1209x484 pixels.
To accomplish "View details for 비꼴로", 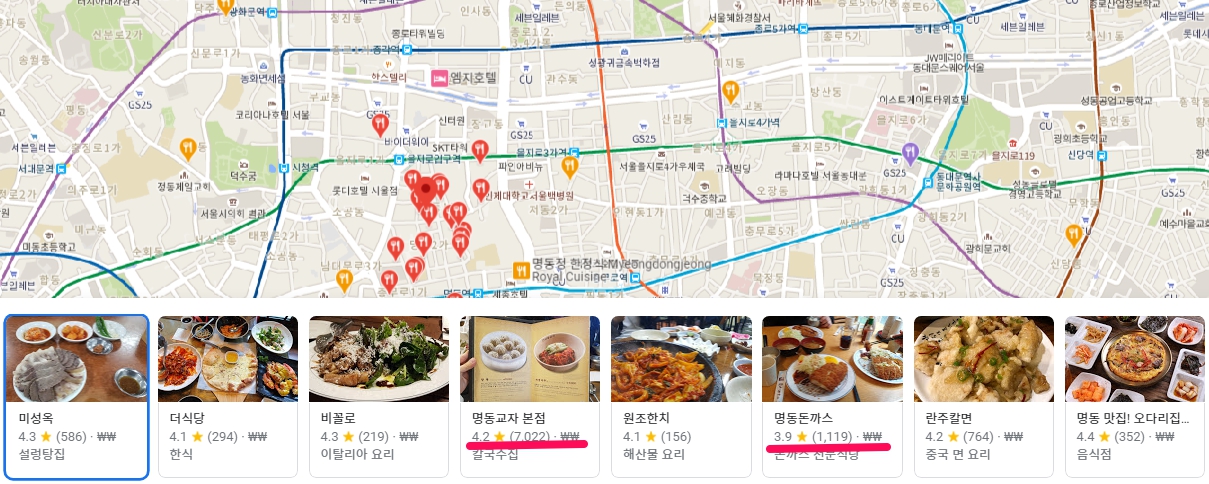I will 379,396.
